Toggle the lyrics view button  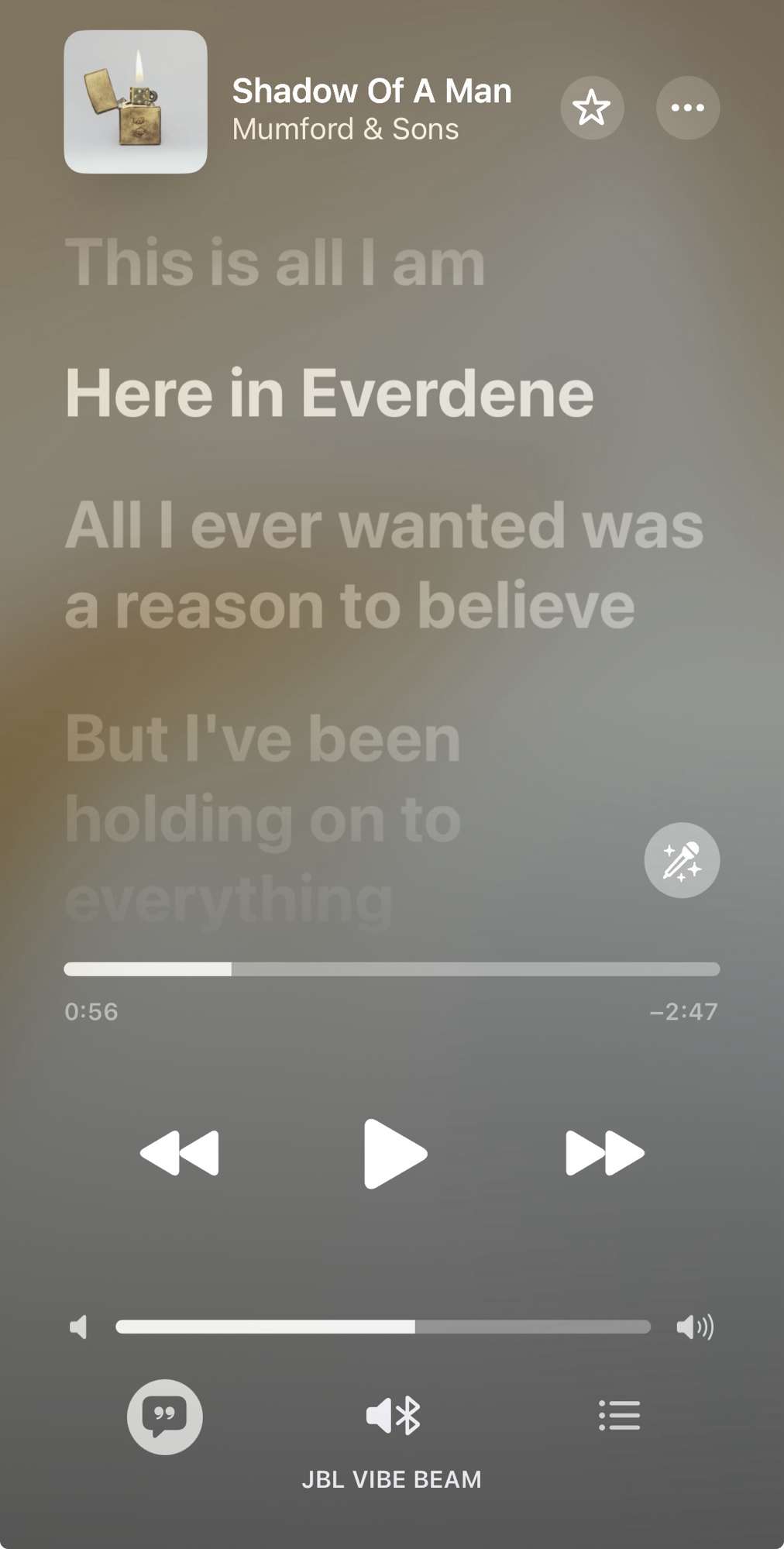tap(164, 1416)
